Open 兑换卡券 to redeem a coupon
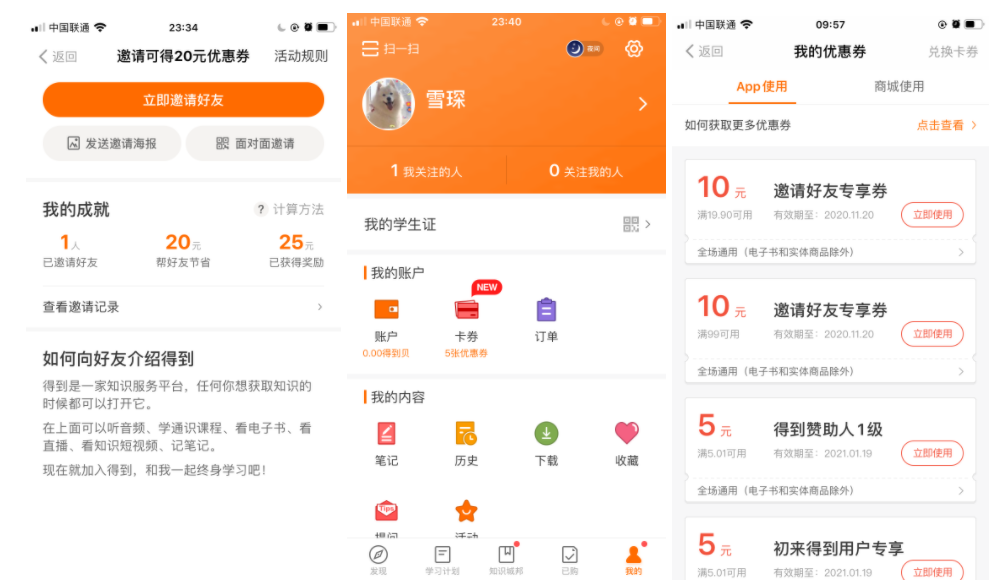Image resolution: width=990 pixels, height=588 pixels. [953, 51]
